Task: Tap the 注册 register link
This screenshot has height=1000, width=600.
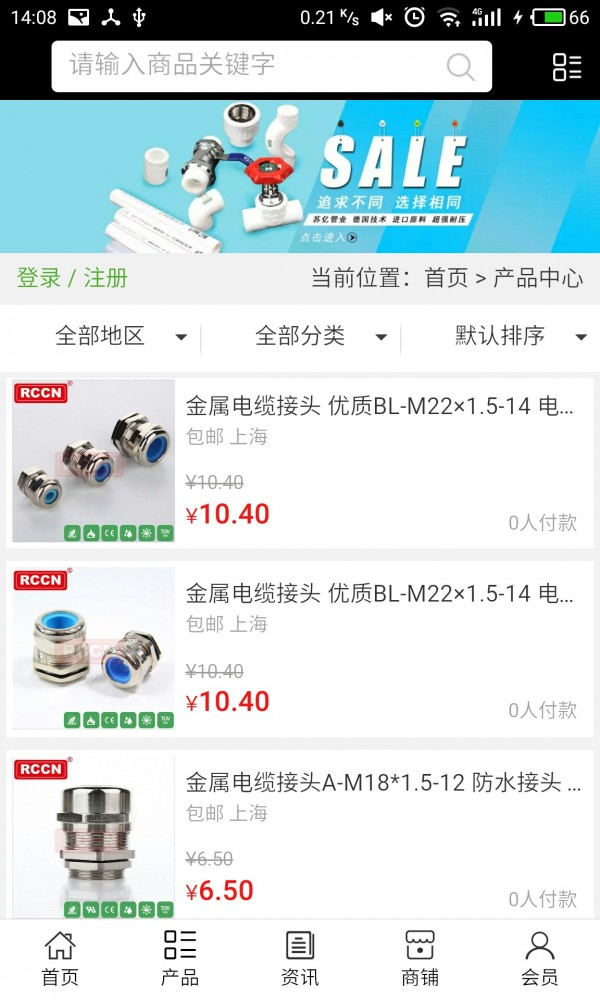Action: pyautogui.click(x=106, y=278)
